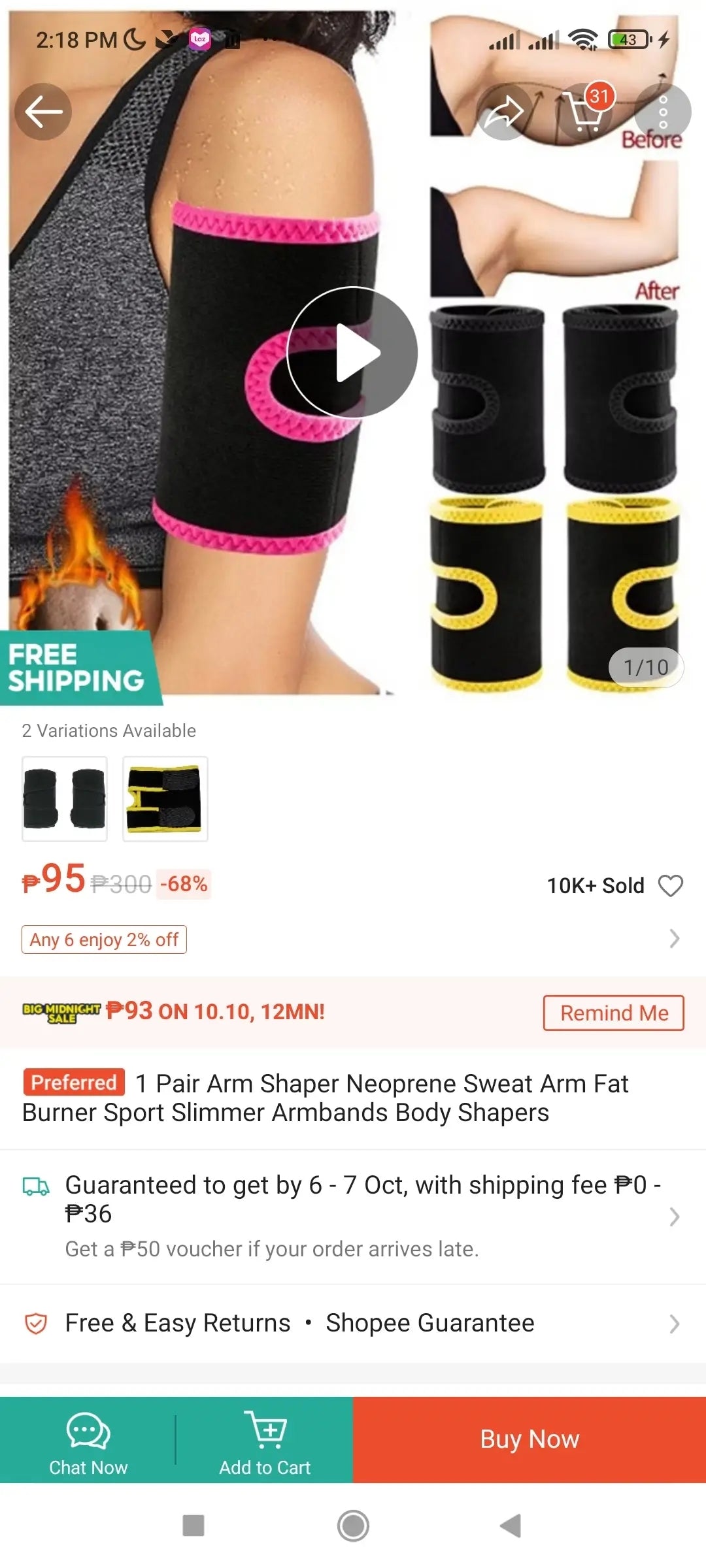Go back using the arrow icon
Viewport: 706px width, 1568px height.
(x=43, y=112)
